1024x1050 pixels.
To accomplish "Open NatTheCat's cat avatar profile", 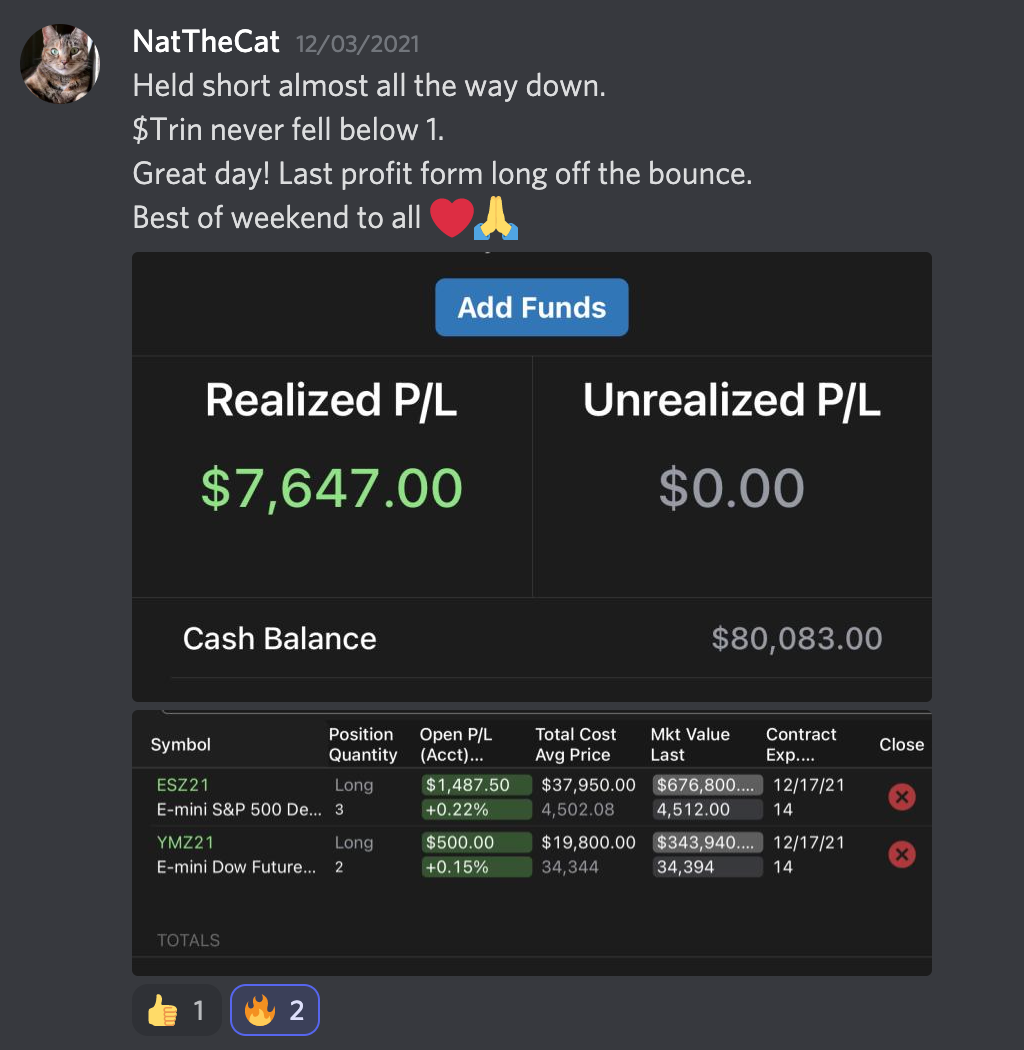I will tap(60, 64).
